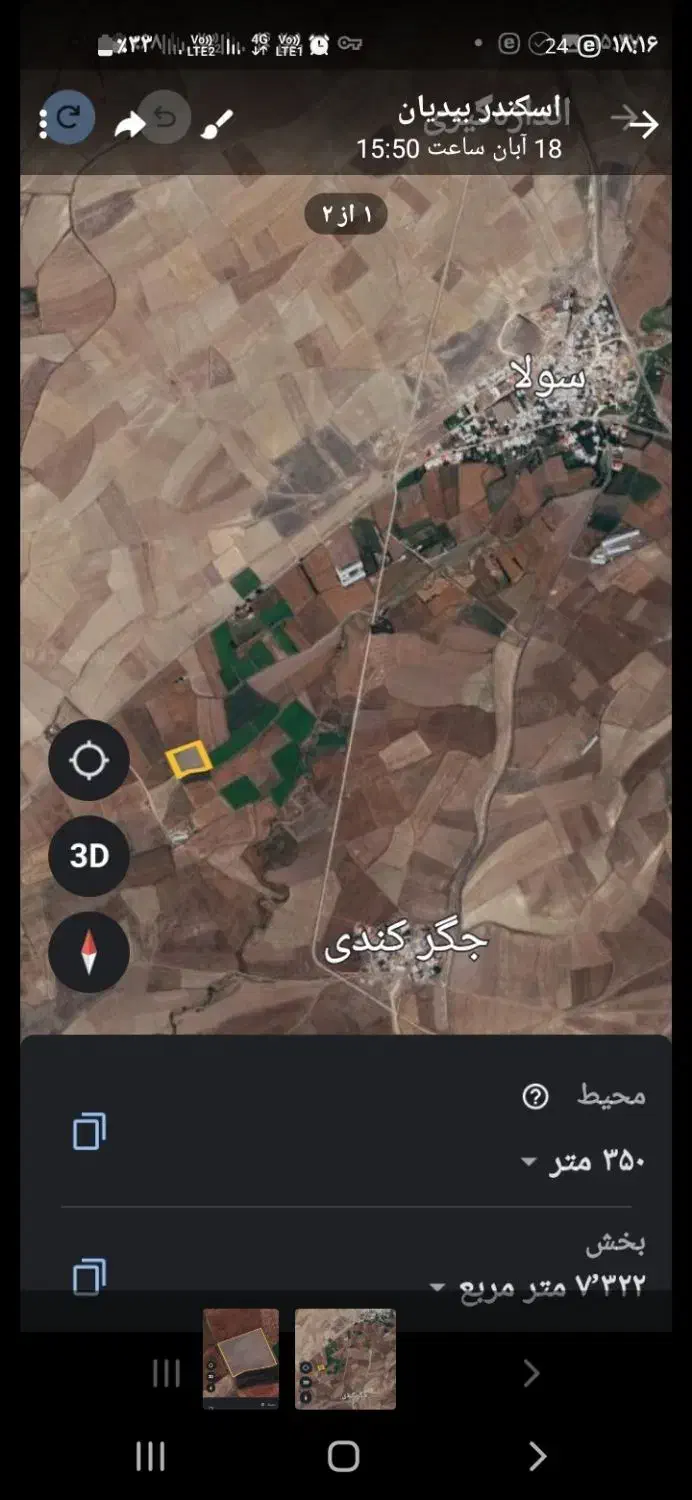Select the second thumbnail showing the wide map
692x1500 pixels.
[345, 1359]
